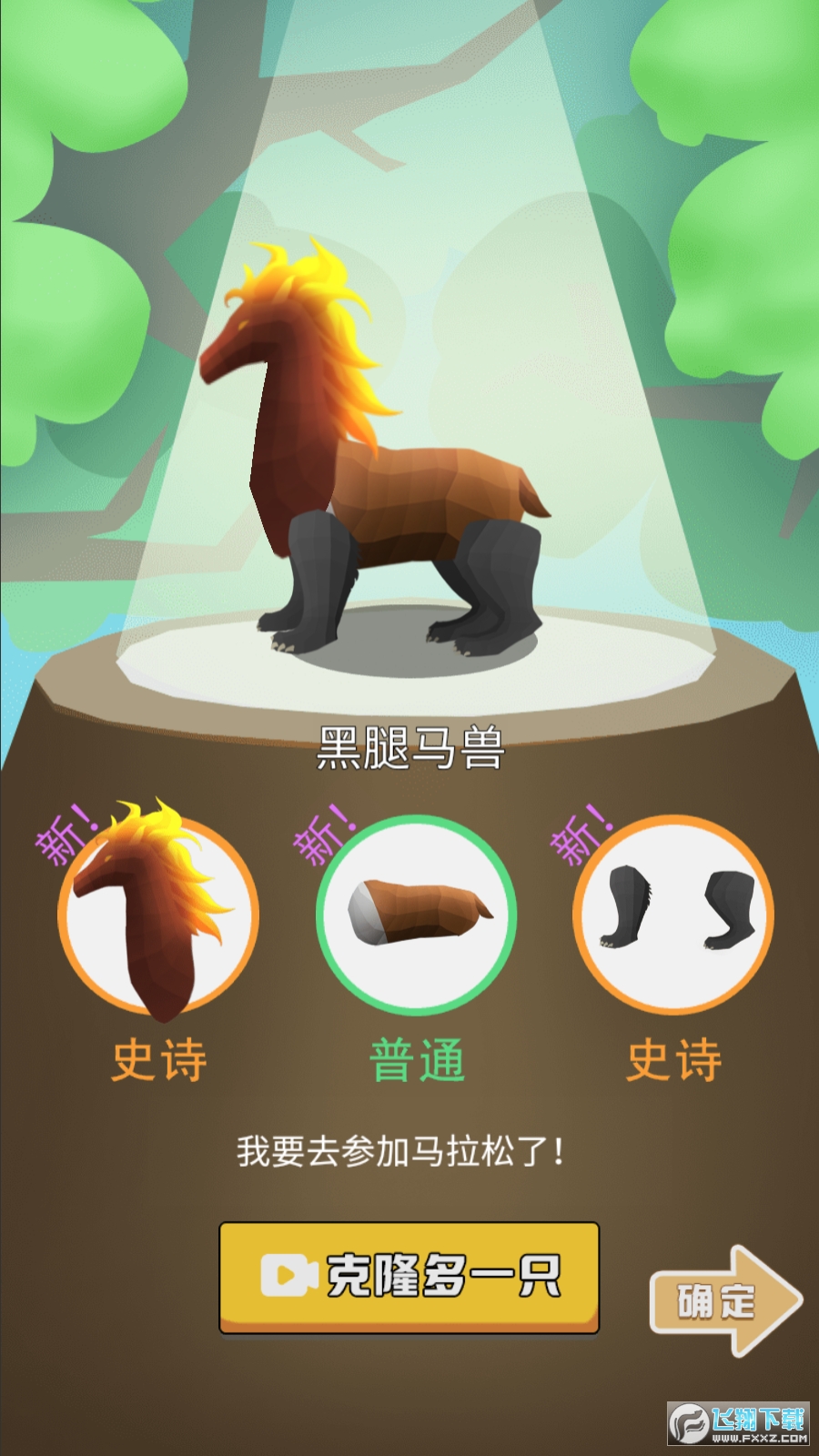
Task: Select the epic flaming horse head part
Action: (x=158, y=915)
